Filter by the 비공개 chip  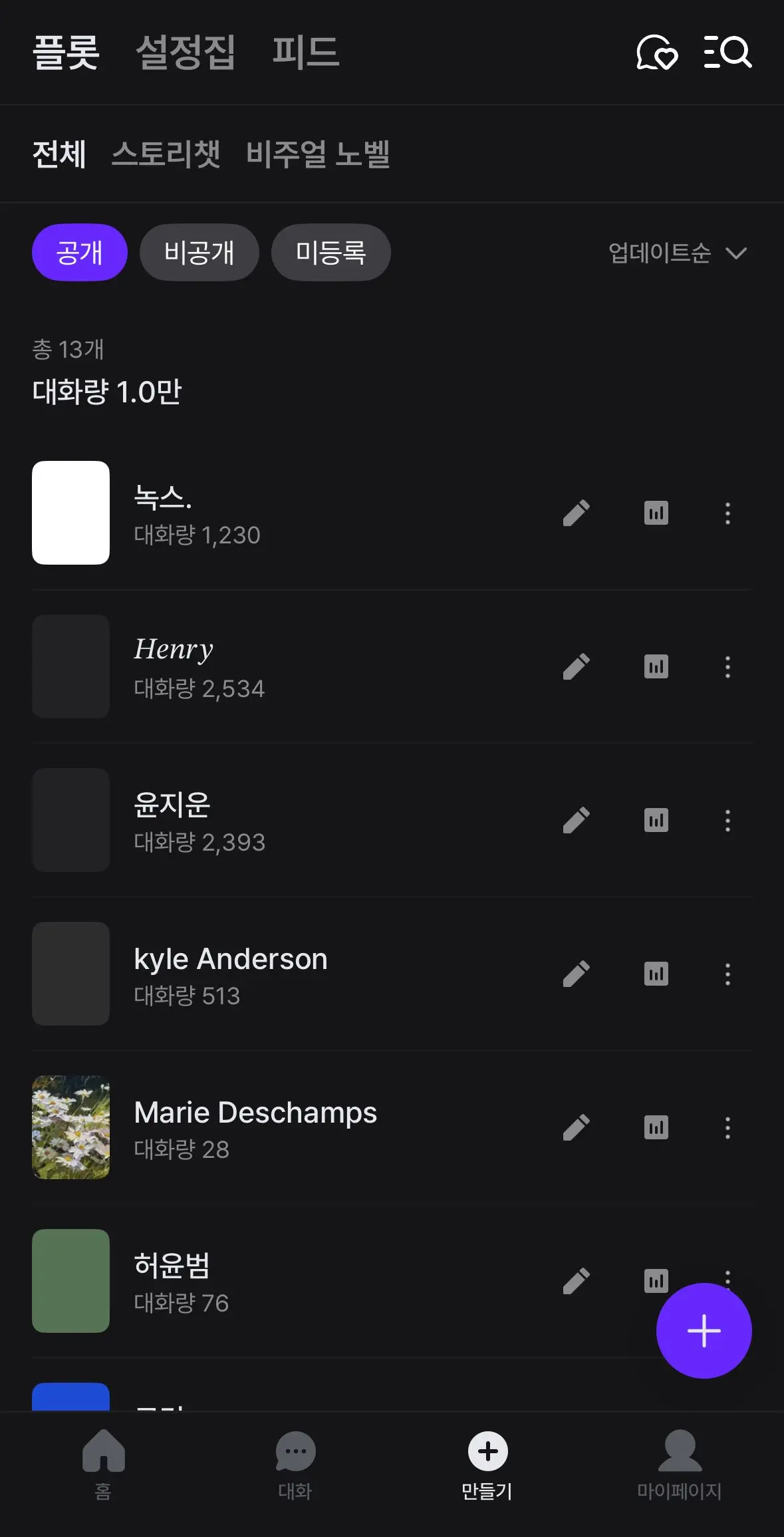click(199, 253)
